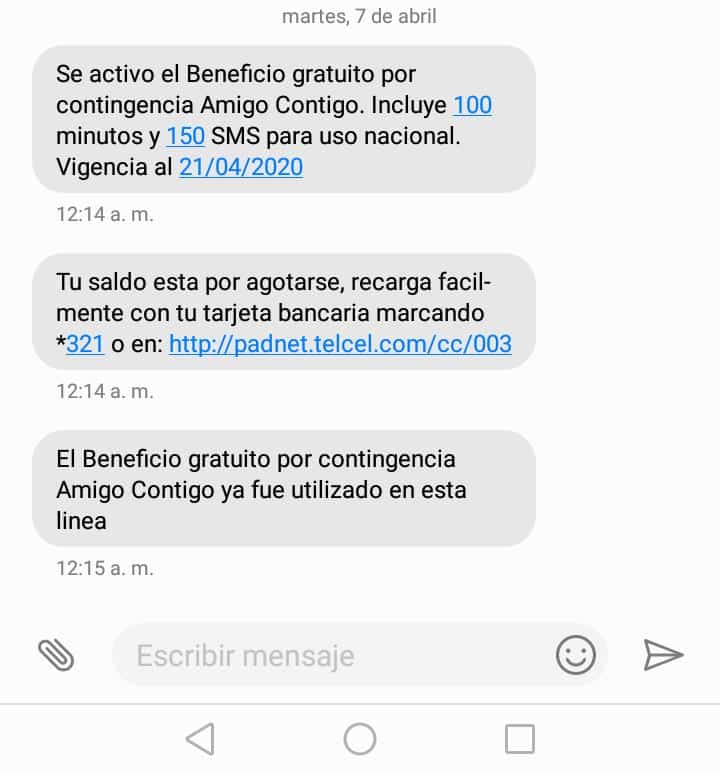
Task: Focus the Escribir mensaje text field
Action: (330, 656)
